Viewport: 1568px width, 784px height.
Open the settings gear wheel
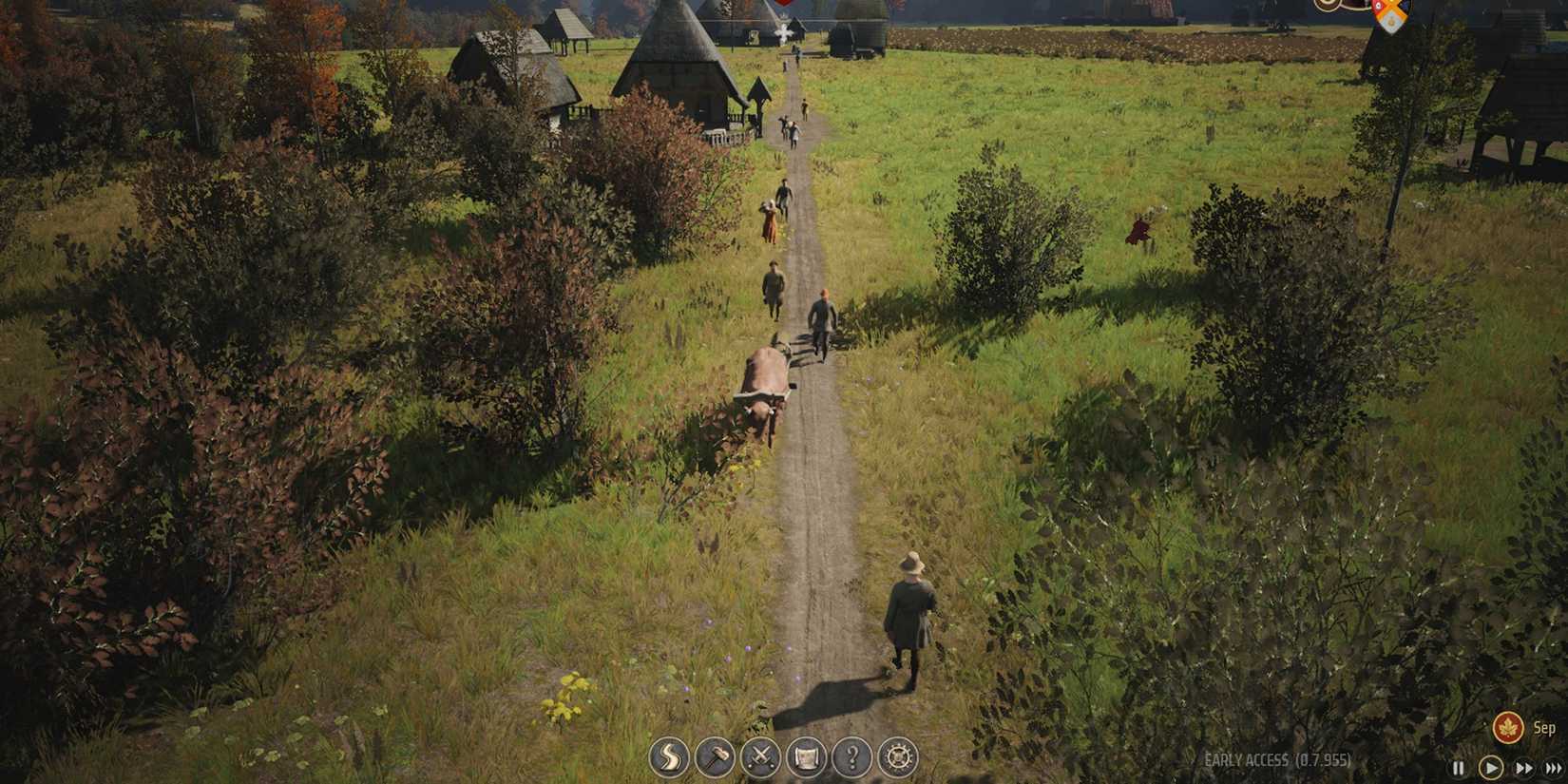(897, 757)
